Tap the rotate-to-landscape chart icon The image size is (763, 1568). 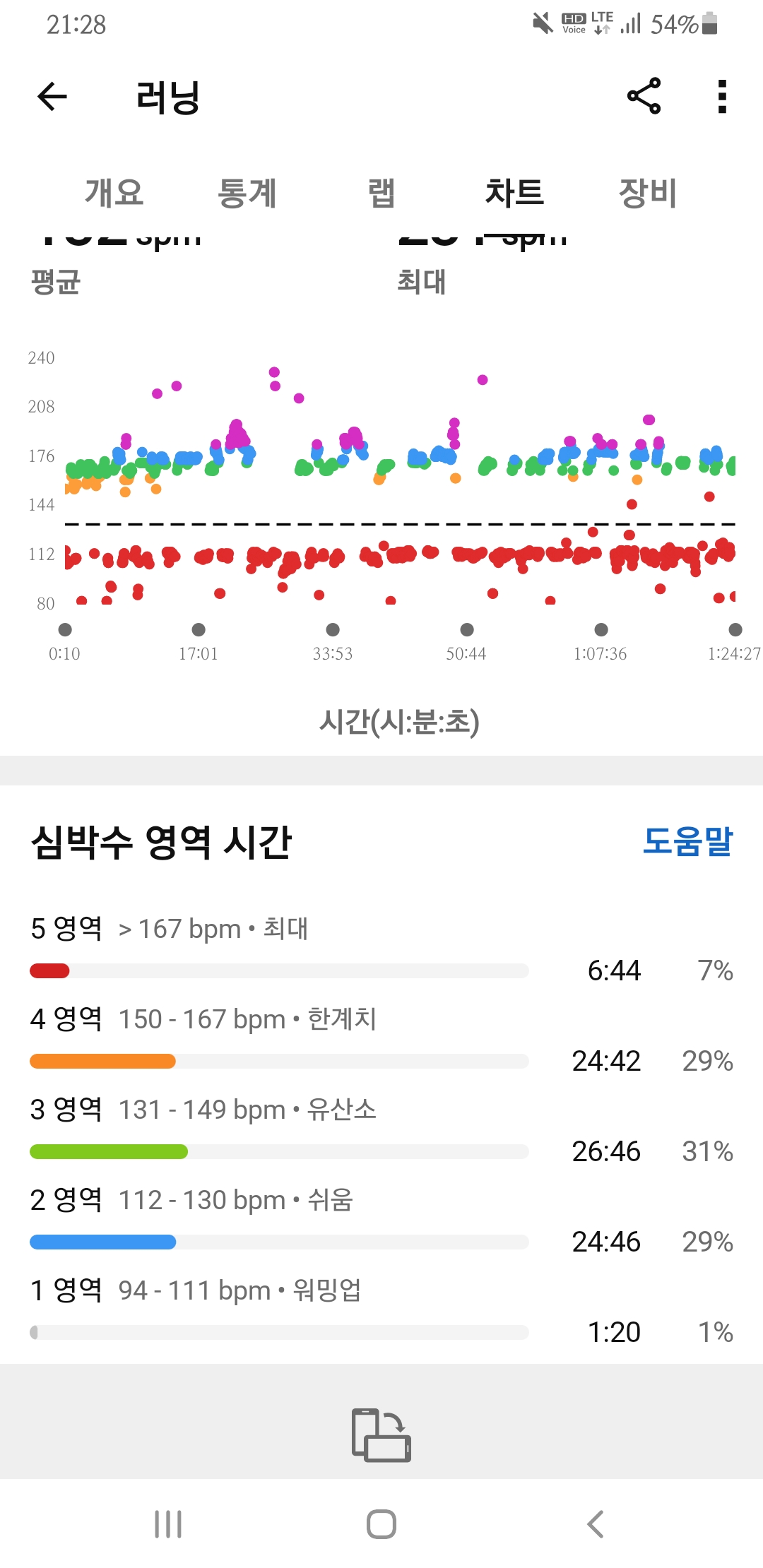tap(381, 1435)
